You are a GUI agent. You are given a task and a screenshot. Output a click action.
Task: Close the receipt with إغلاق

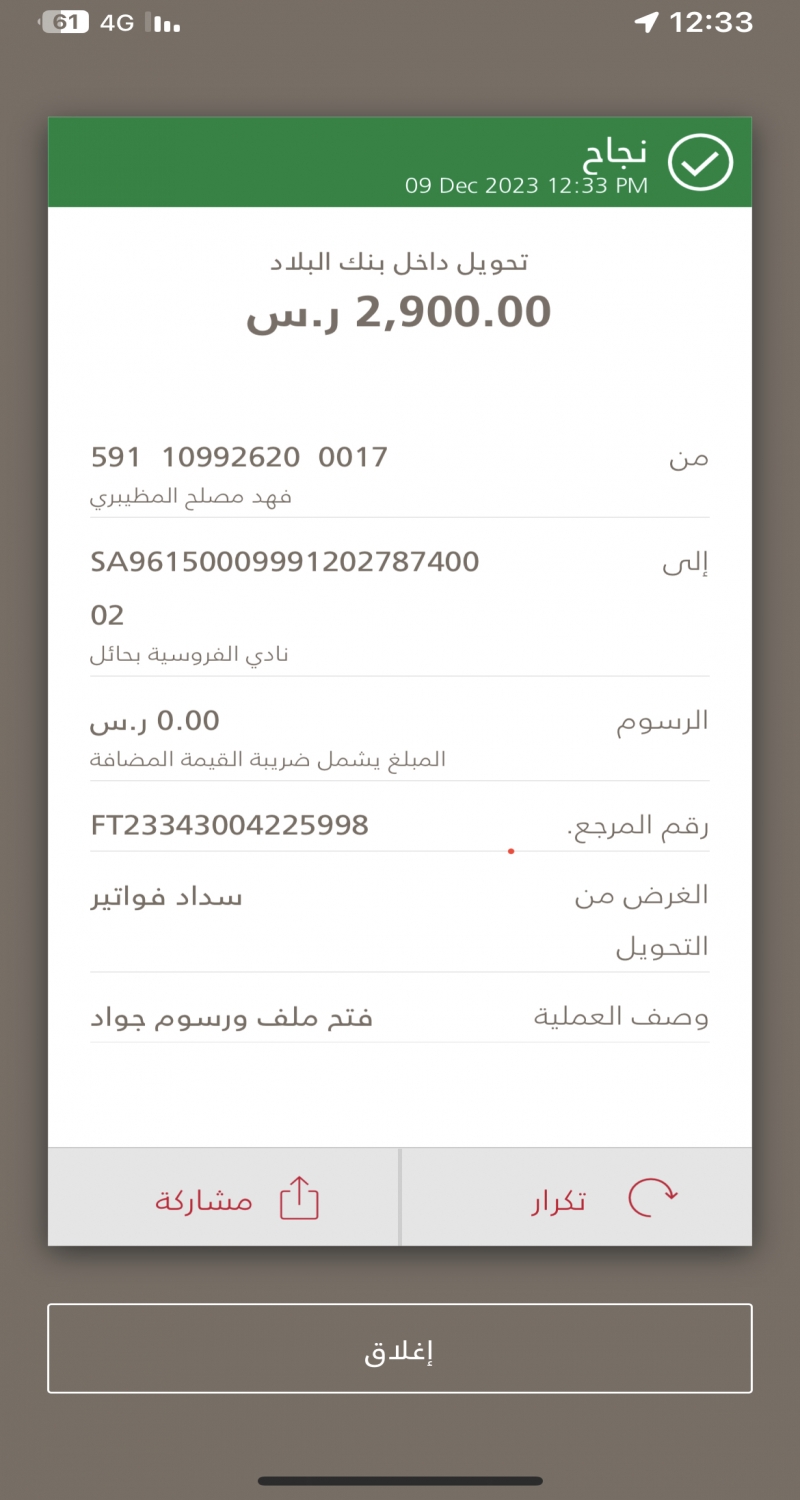(x=400, y=1348)
